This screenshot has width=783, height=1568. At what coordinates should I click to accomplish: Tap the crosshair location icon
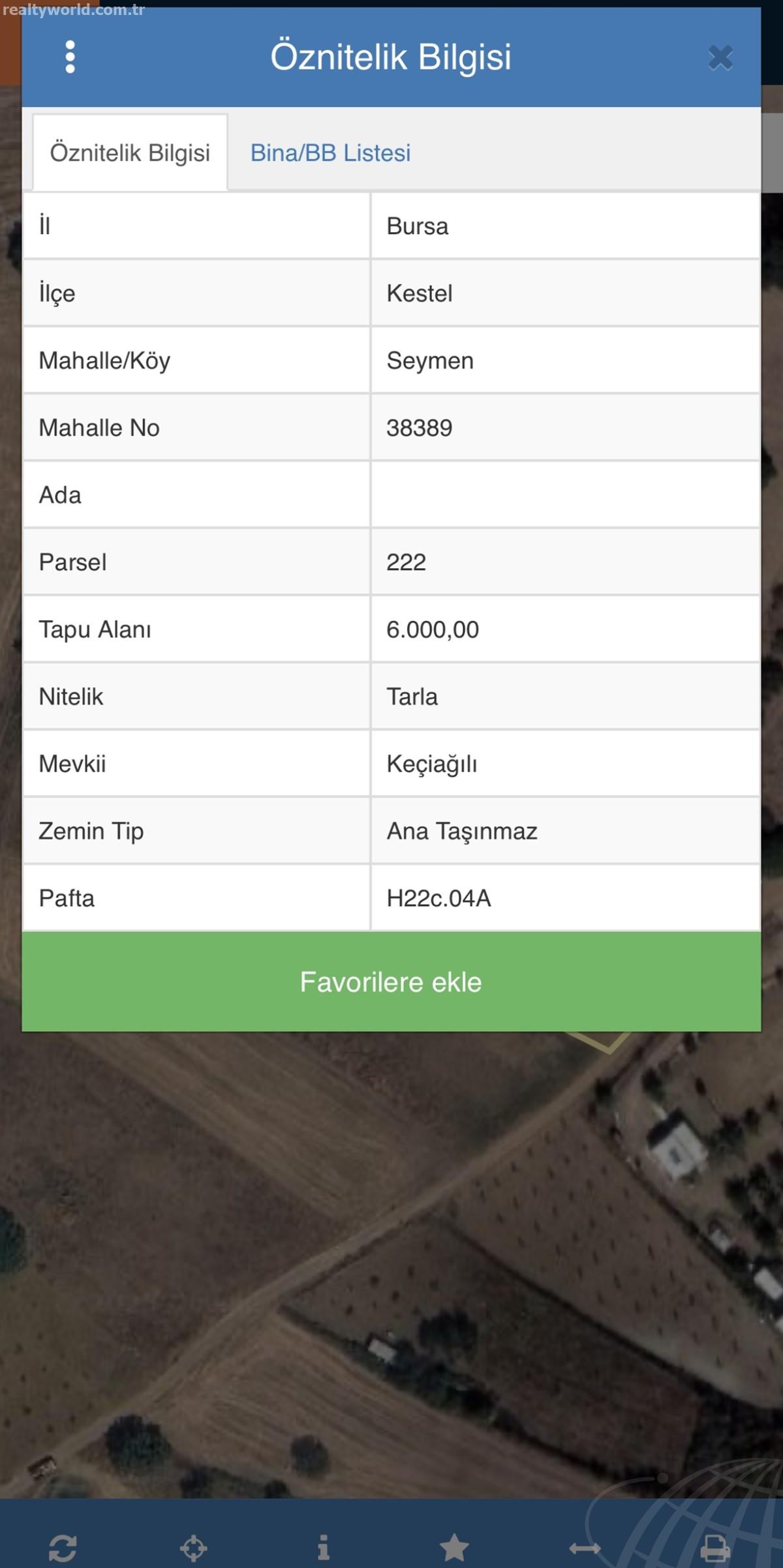tap(193, 1548)
